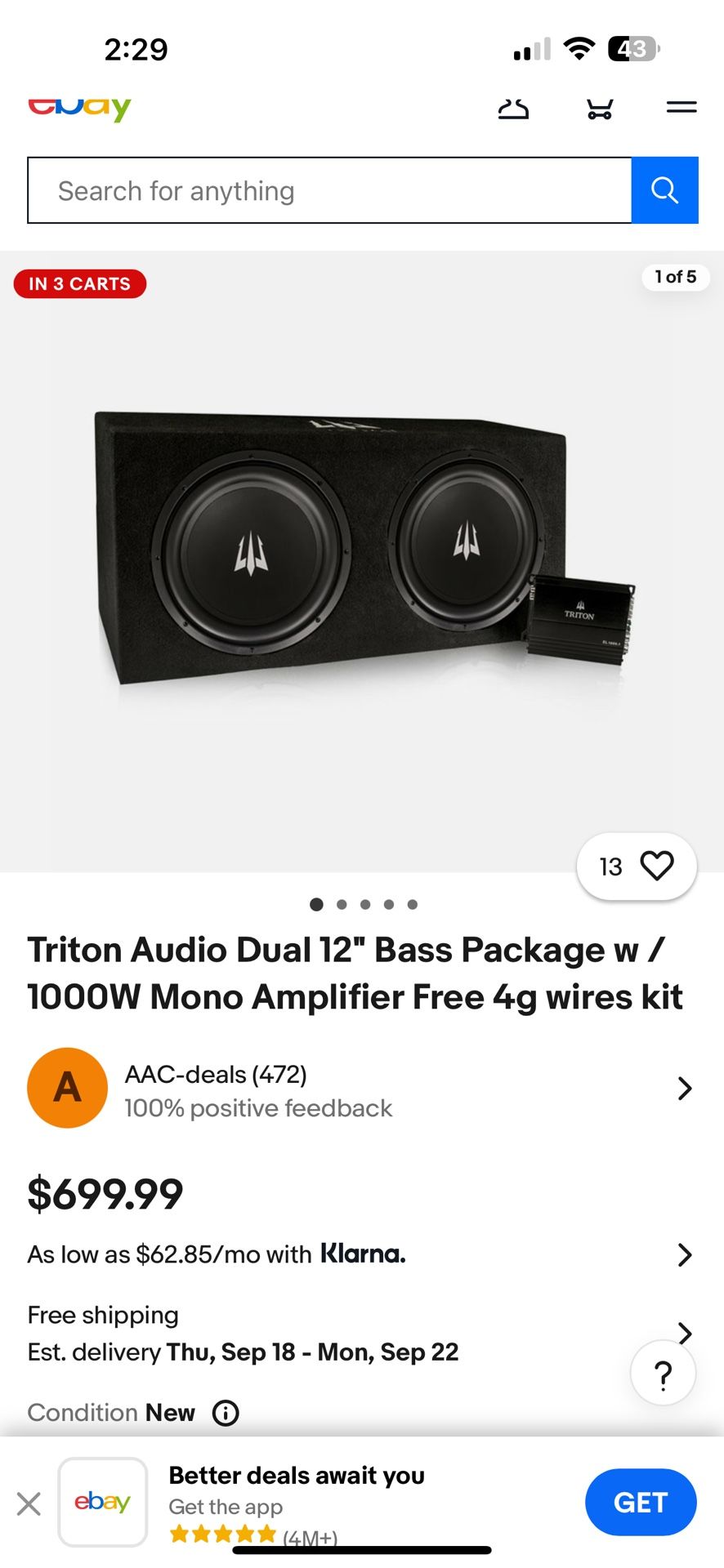Click the eBay logo

click(78, 107)
